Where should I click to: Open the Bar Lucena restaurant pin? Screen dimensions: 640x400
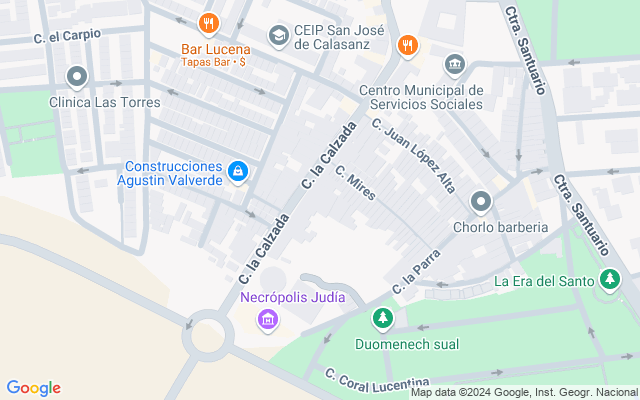coord(209,24)
